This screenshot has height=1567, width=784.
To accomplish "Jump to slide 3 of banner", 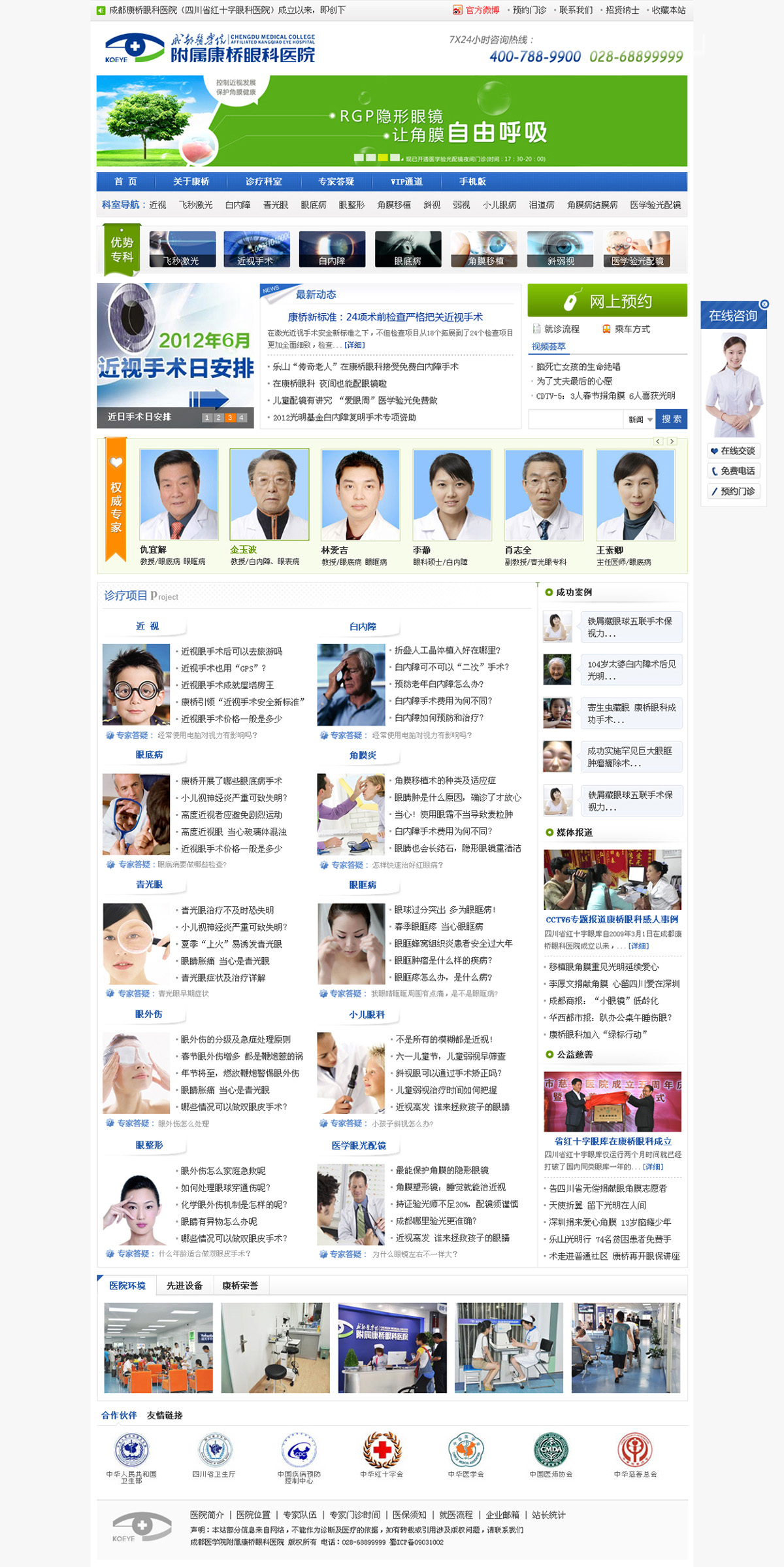I will [229, 418].
